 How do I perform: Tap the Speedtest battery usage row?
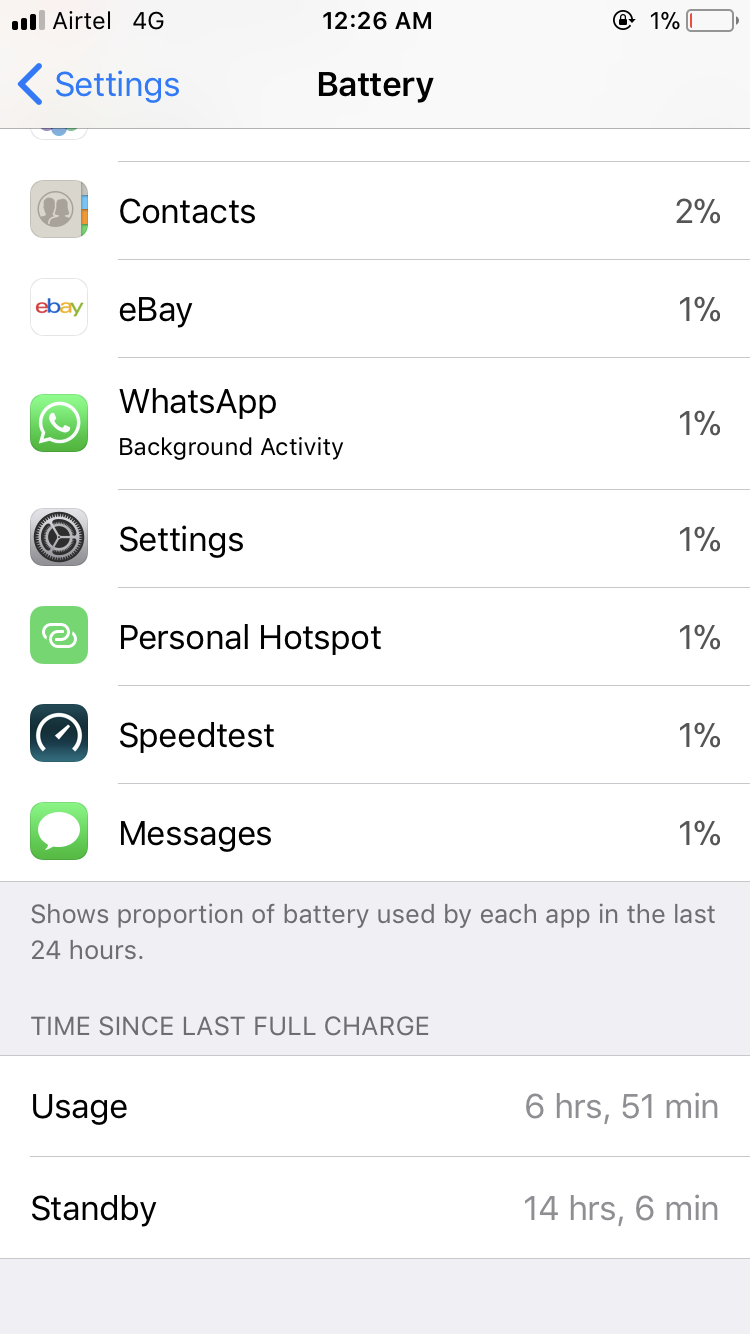[x=375, y=735]
